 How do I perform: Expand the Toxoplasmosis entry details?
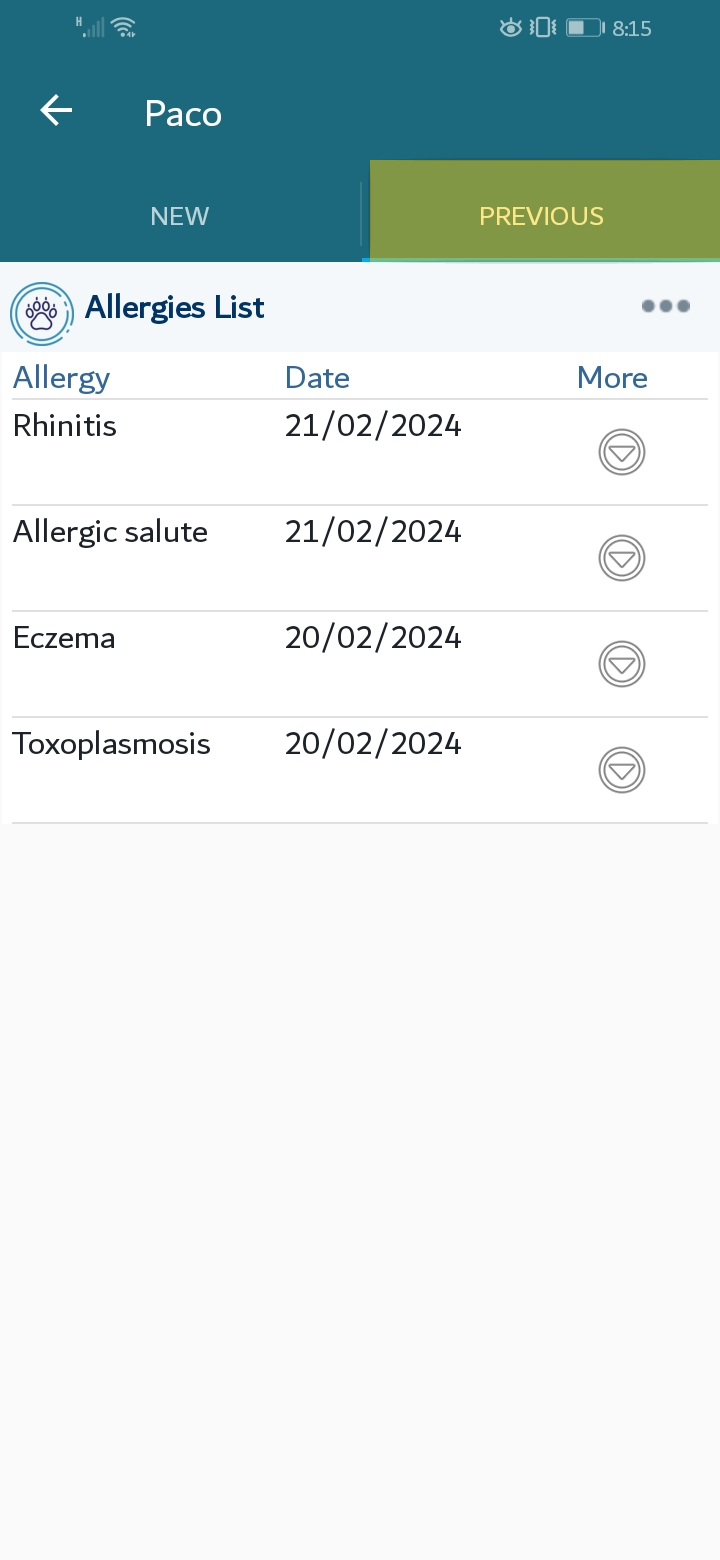point(622,770)
